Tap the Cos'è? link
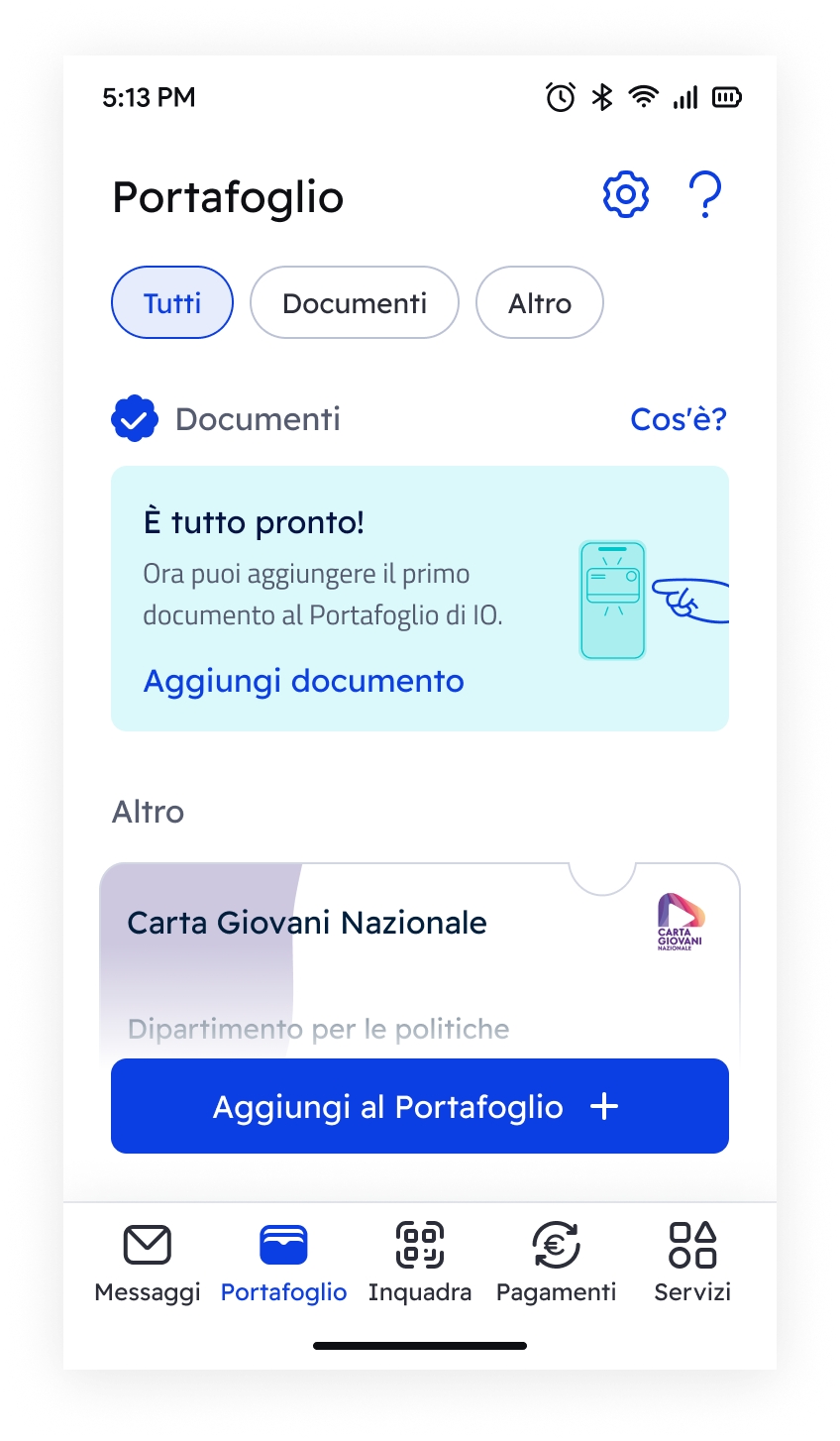This screenshot has width=840, height=1441. [679, 419]
